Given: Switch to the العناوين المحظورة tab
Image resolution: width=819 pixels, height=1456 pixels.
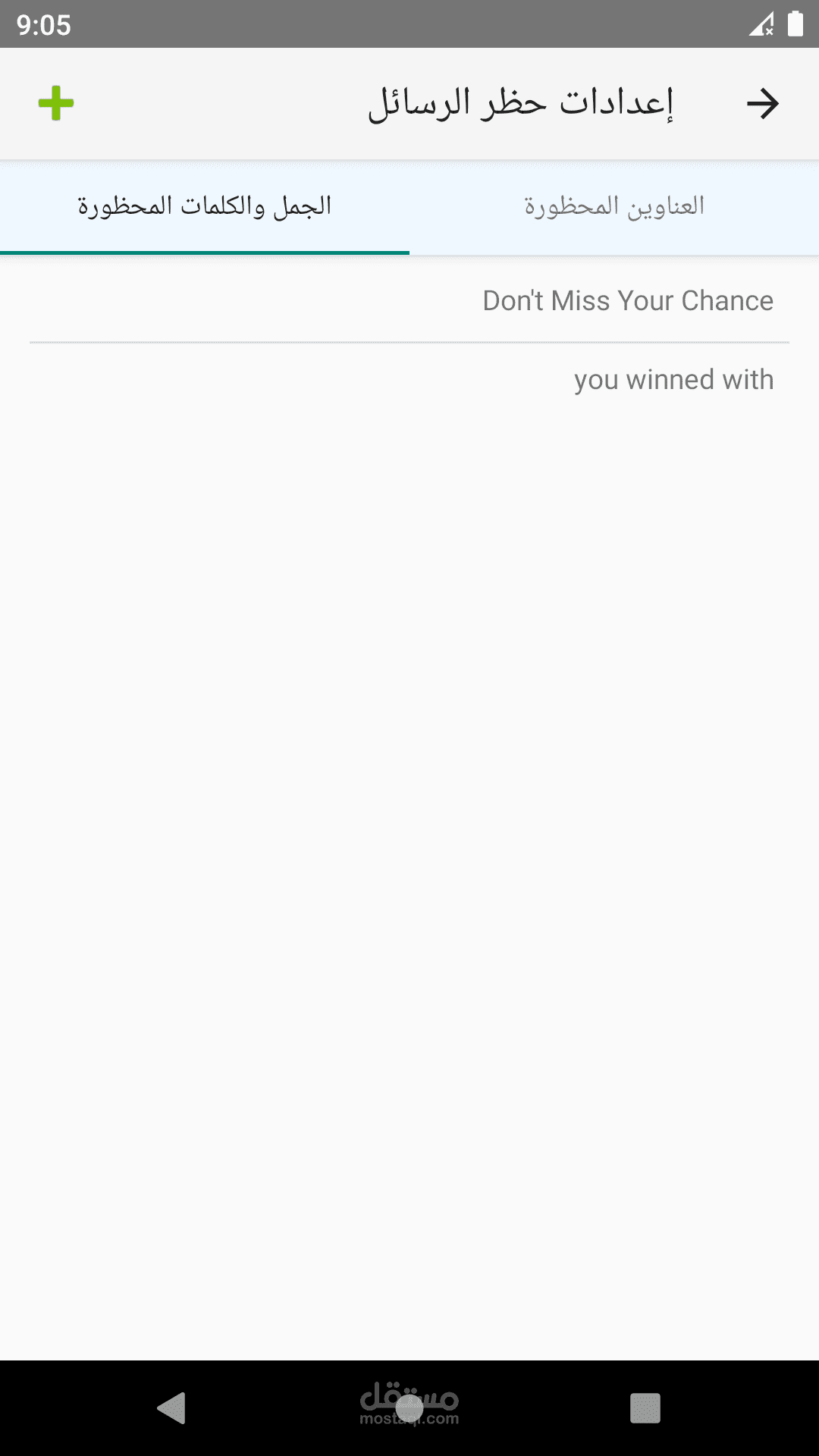Looking at the screenshot, I should (614, 206).
